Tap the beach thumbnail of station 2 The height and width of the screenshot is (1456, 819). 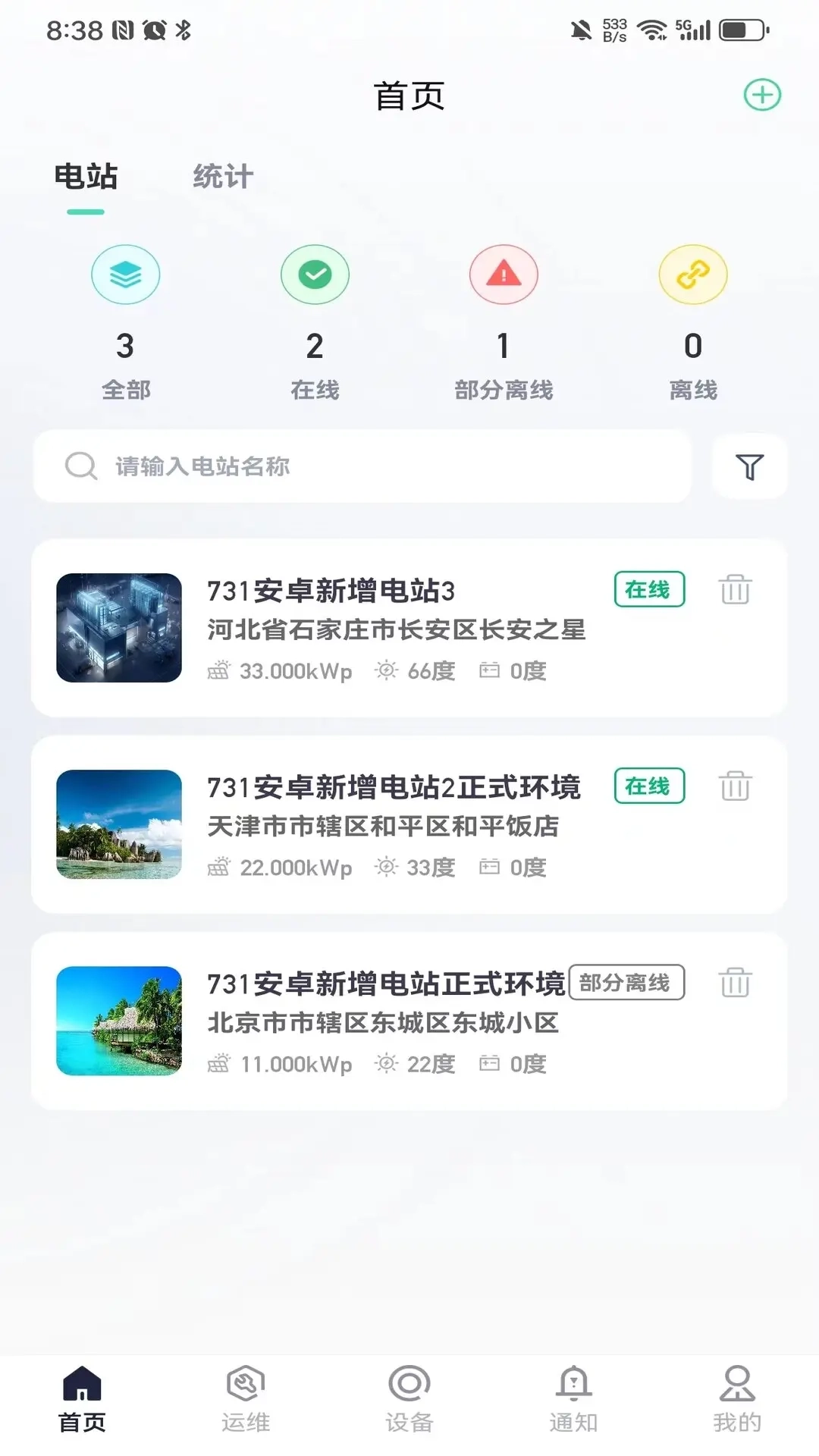click(x=118, y=825)
